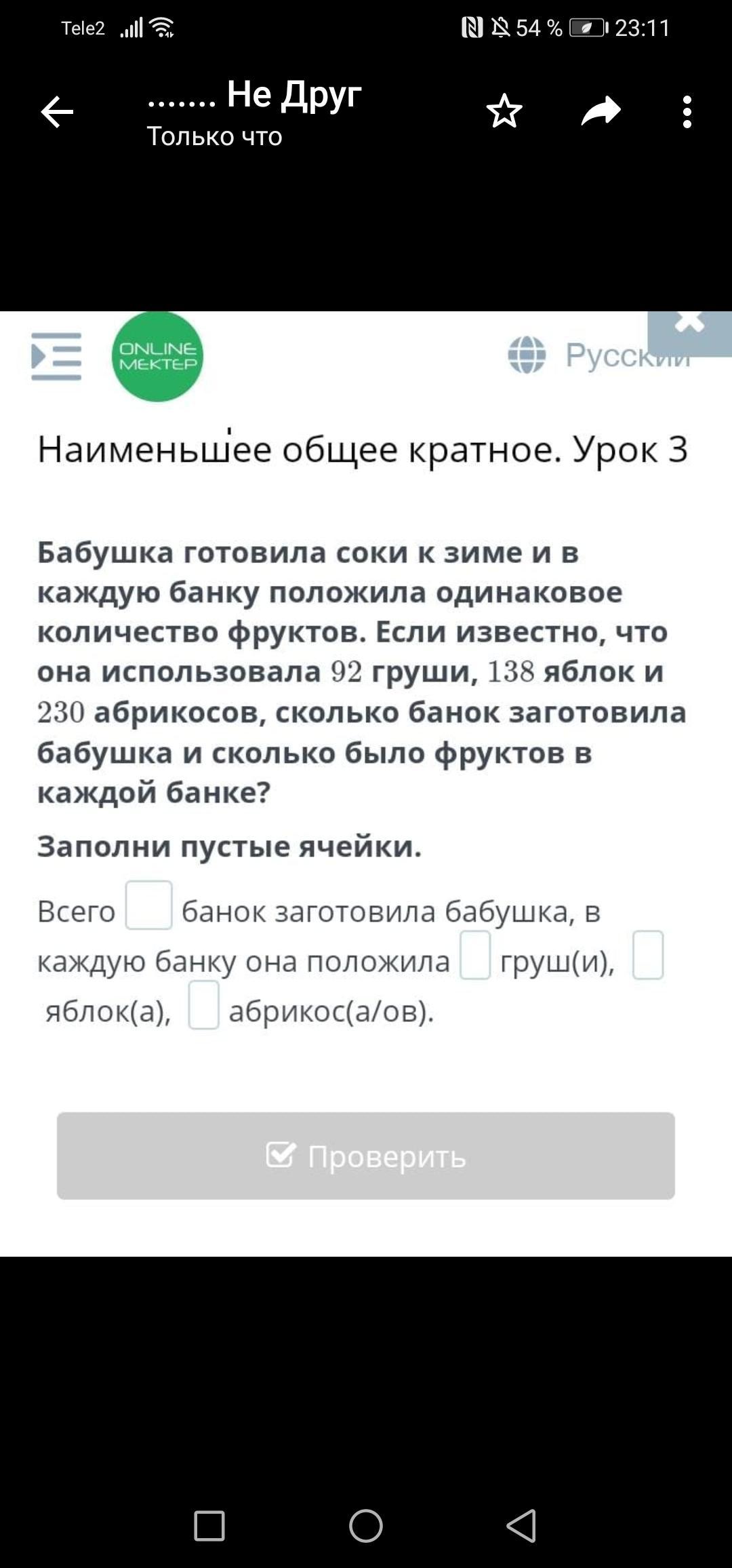Focus the field before абрикос(а/ов)
Viewport: 732px width, 1568px height.
click(203, 1005)
